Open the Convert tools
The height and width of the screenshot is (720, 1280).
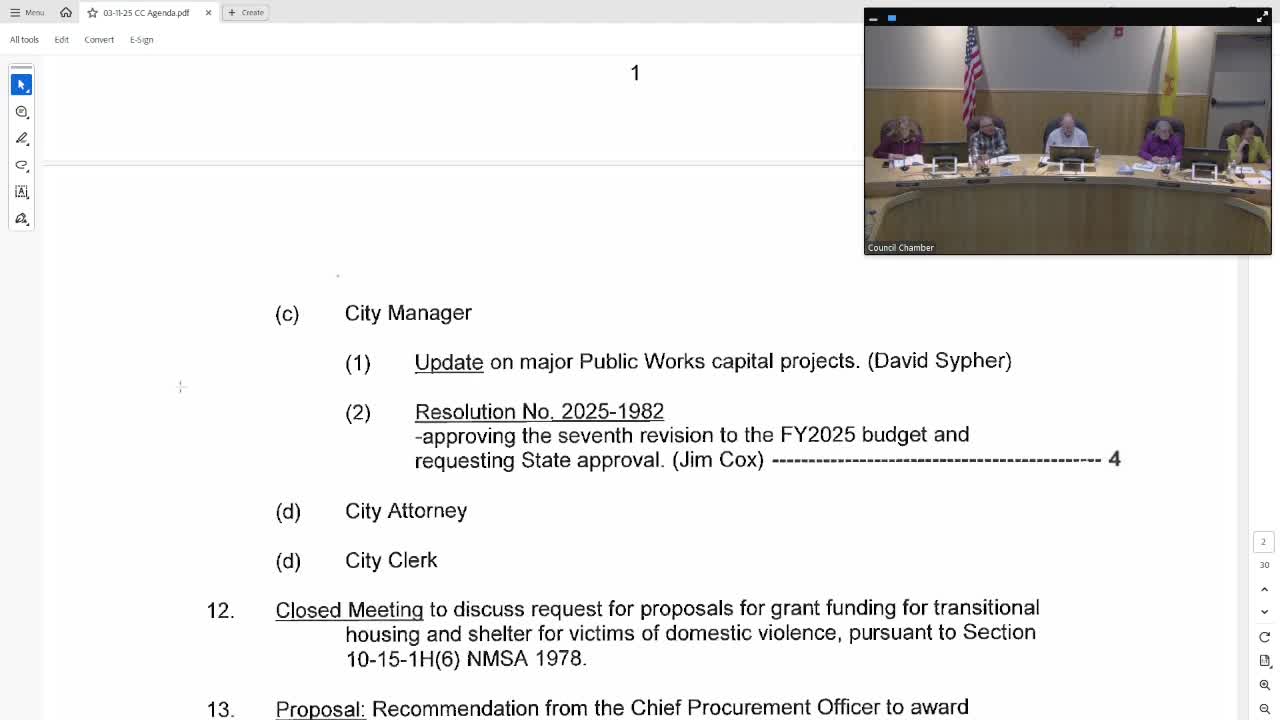click(99, 39)
